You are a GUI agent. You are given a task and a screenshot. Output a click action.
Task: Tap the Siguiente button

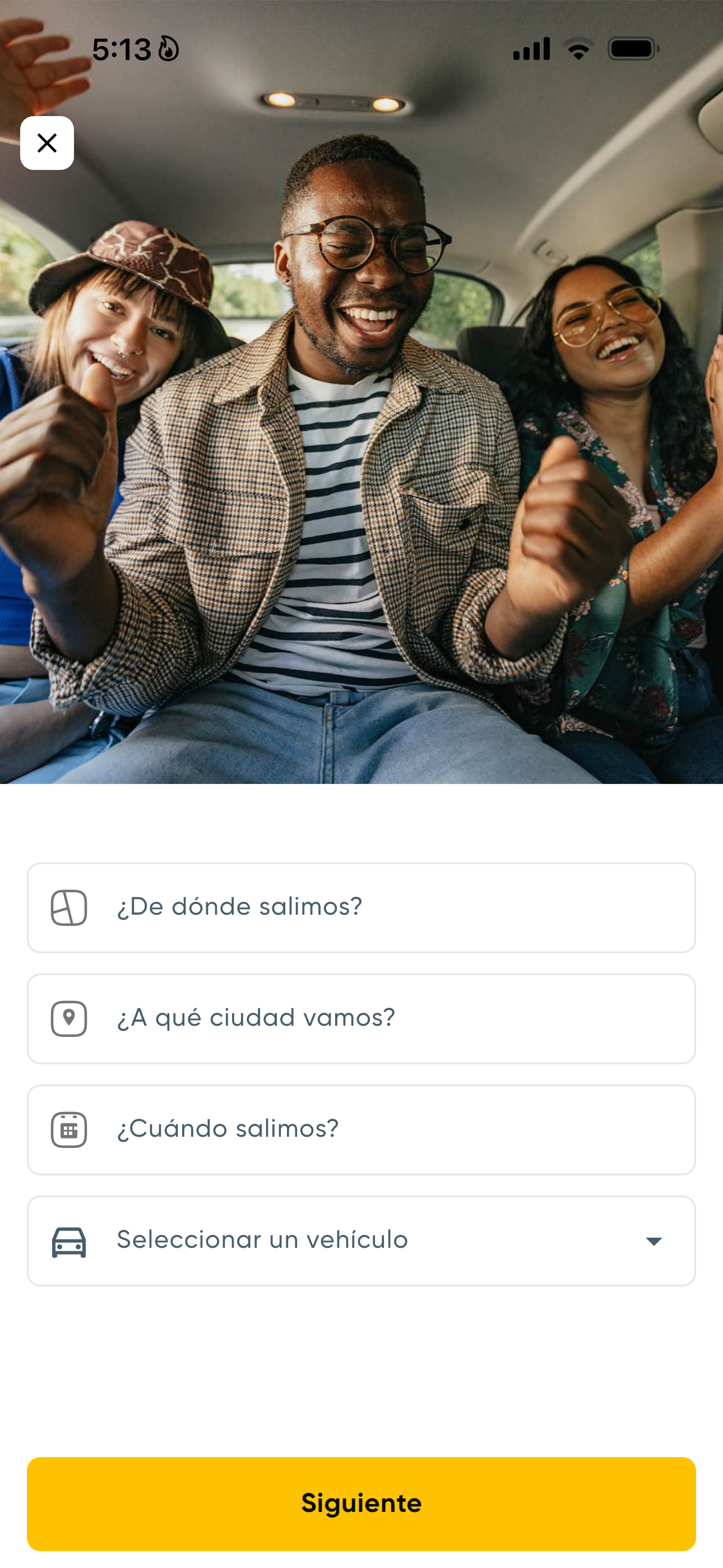[361, 1504]
